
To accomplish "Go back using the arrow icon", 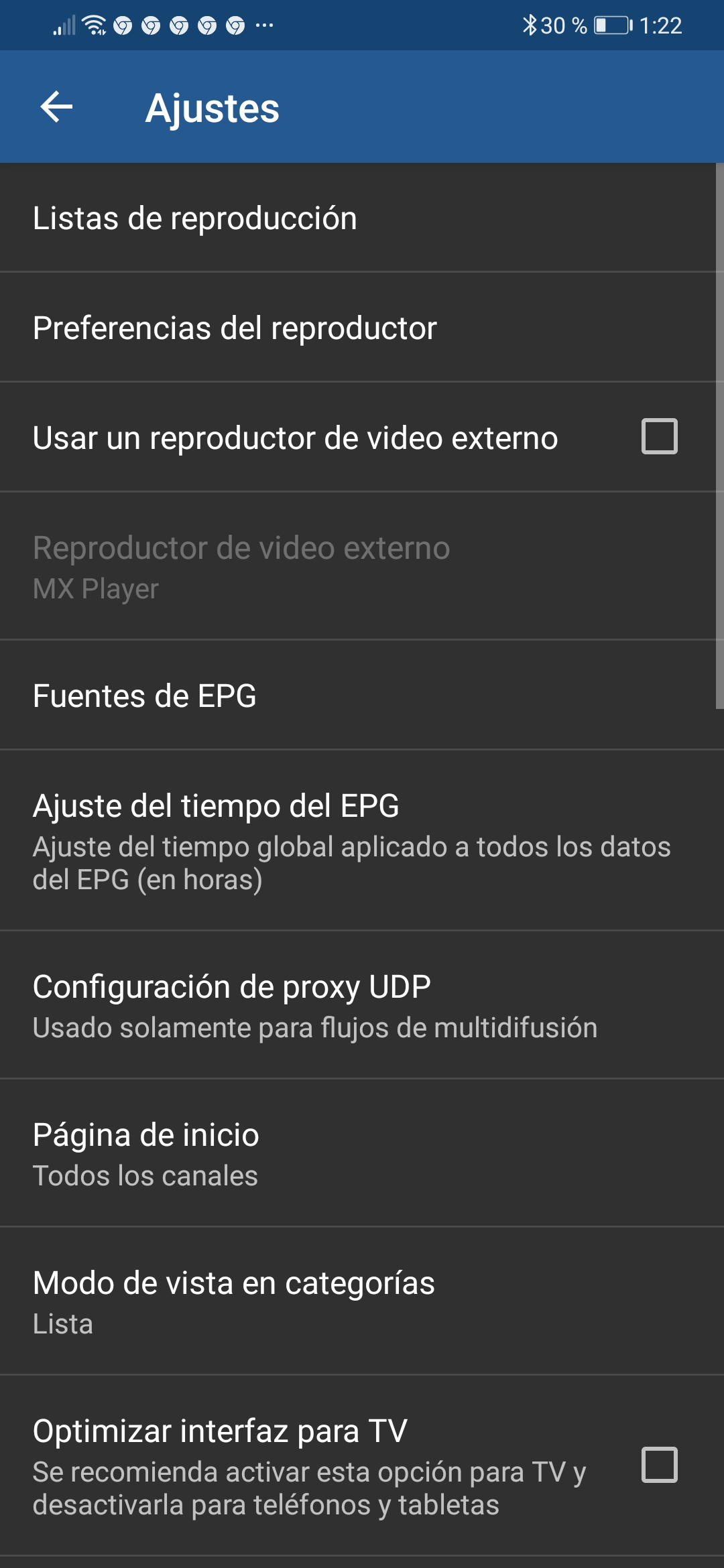I will point(57,107).
